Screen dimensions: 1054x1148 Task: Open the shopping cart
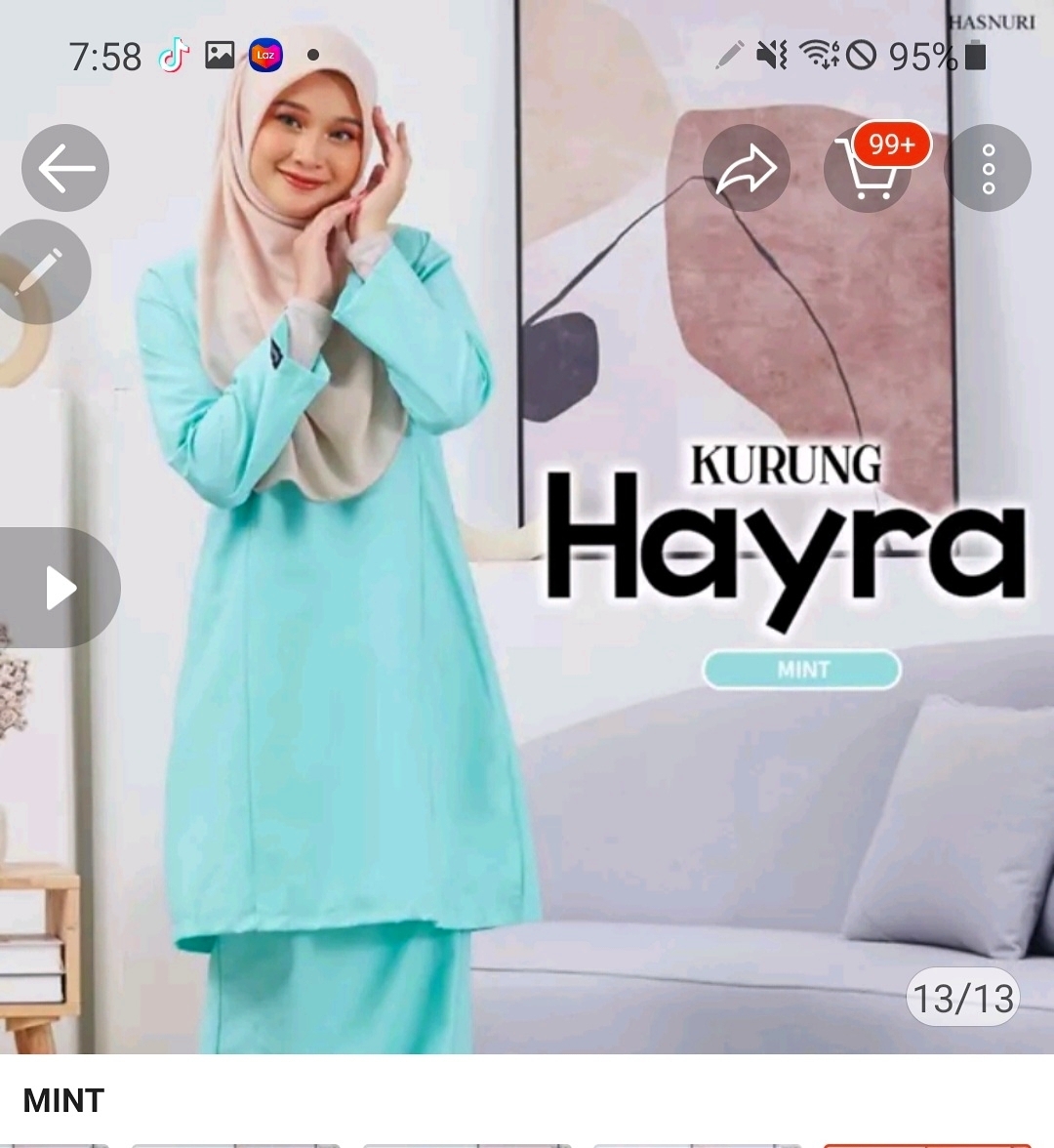click(x=867, y=170)
